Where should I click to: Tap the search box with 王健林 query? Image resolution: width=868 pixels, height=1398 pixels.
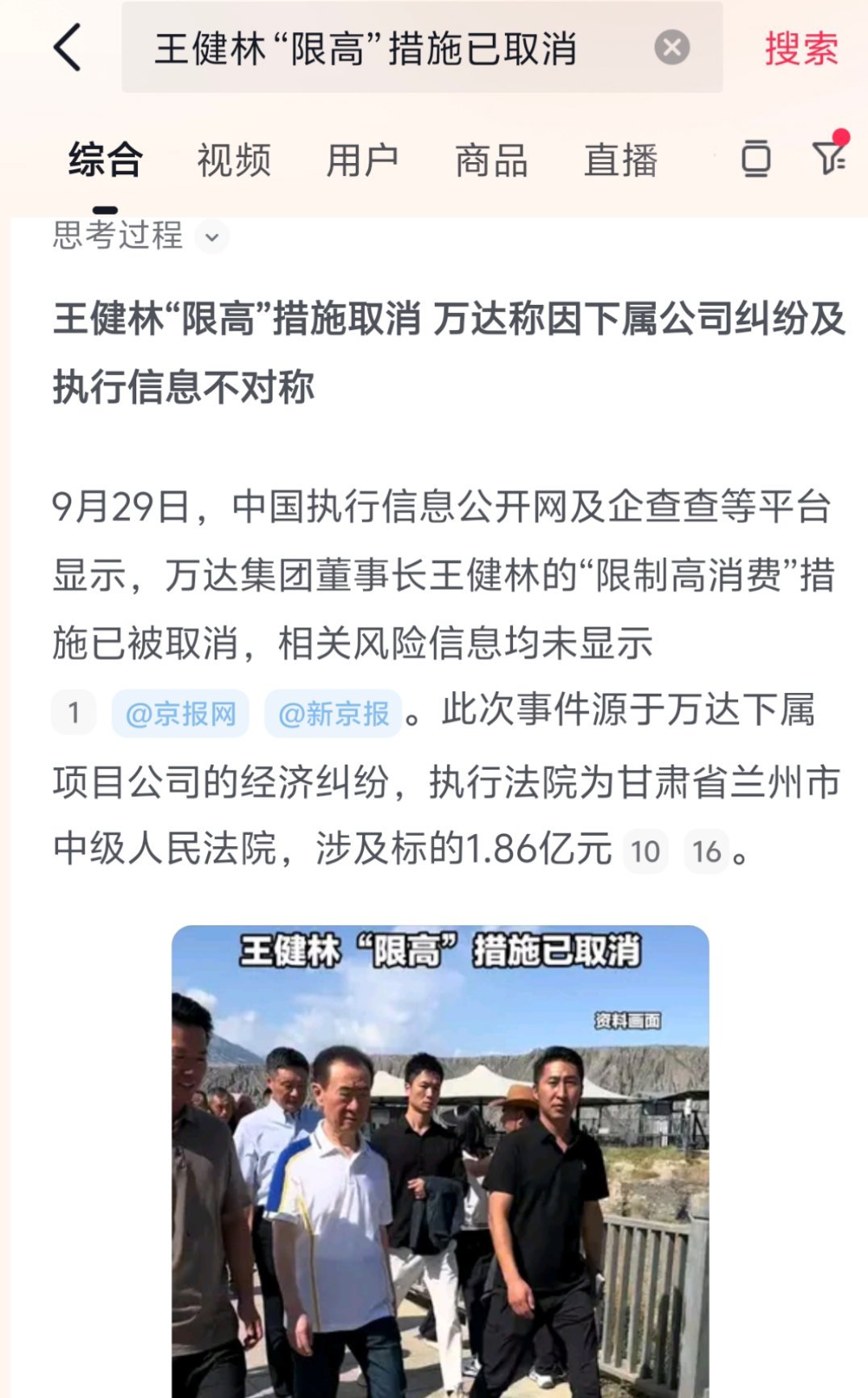[387, 48]
